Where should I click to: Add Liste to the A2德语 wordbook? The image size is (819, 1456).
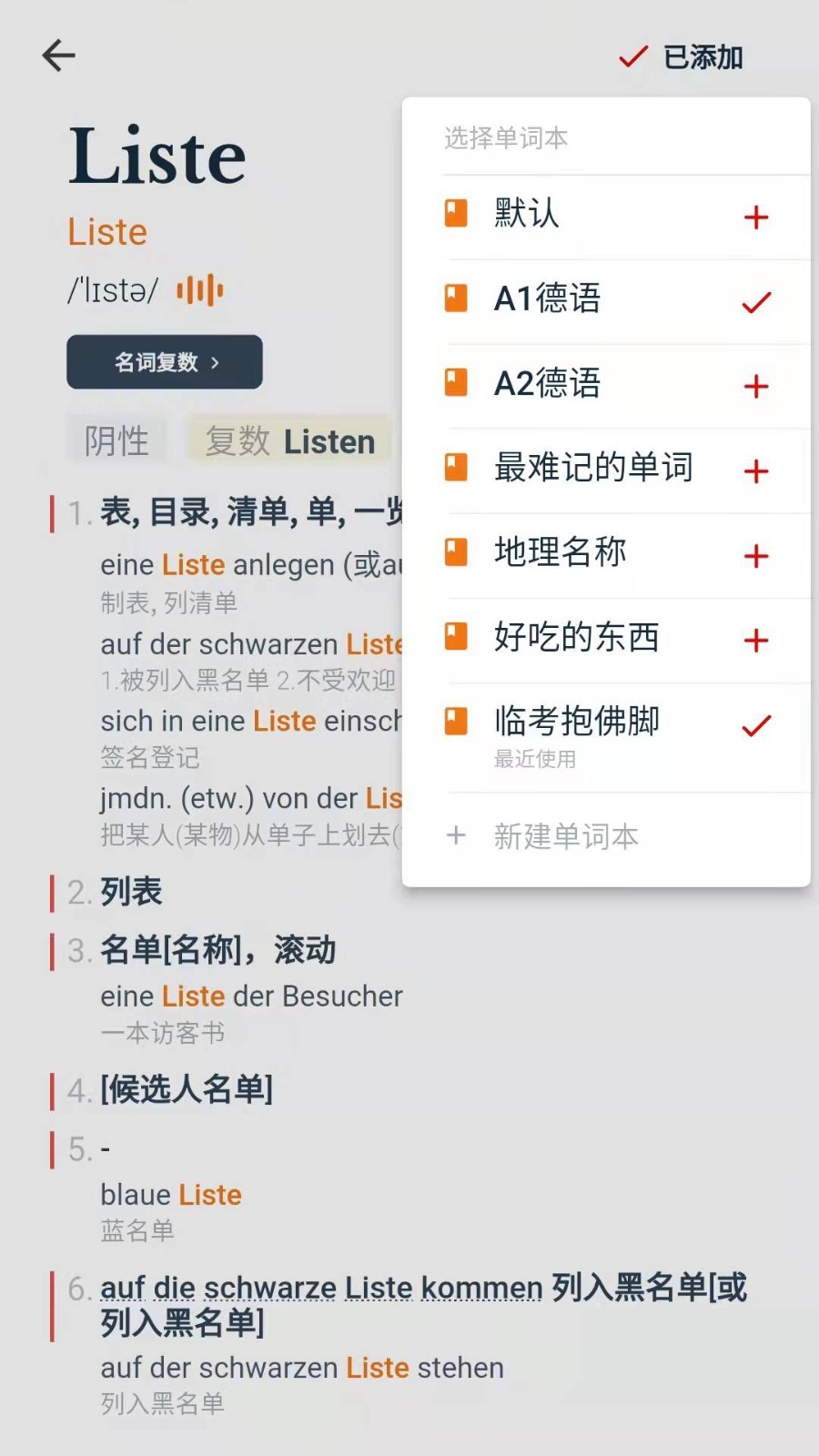click(x=754, y=386)
